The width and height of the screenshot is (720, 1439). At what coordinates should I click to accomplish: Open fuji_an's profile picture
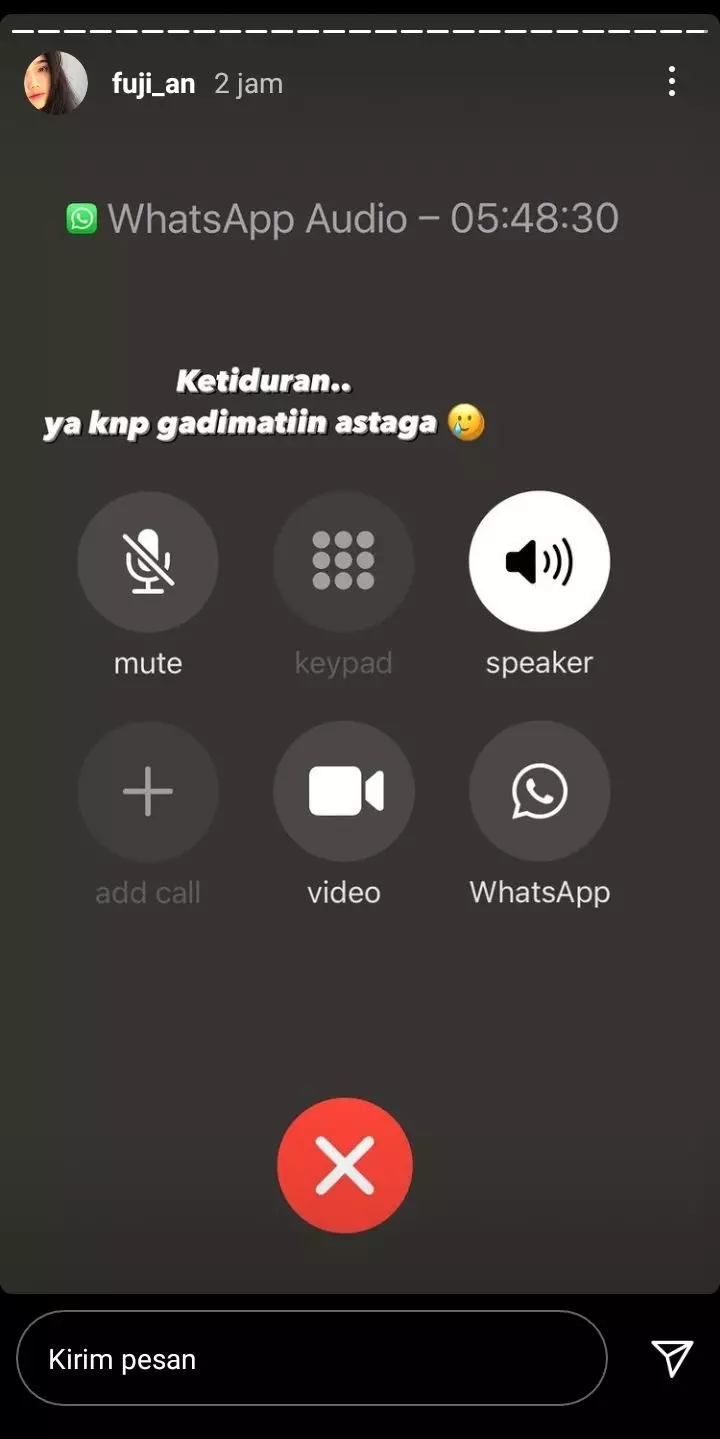click(x=56, y=83)
